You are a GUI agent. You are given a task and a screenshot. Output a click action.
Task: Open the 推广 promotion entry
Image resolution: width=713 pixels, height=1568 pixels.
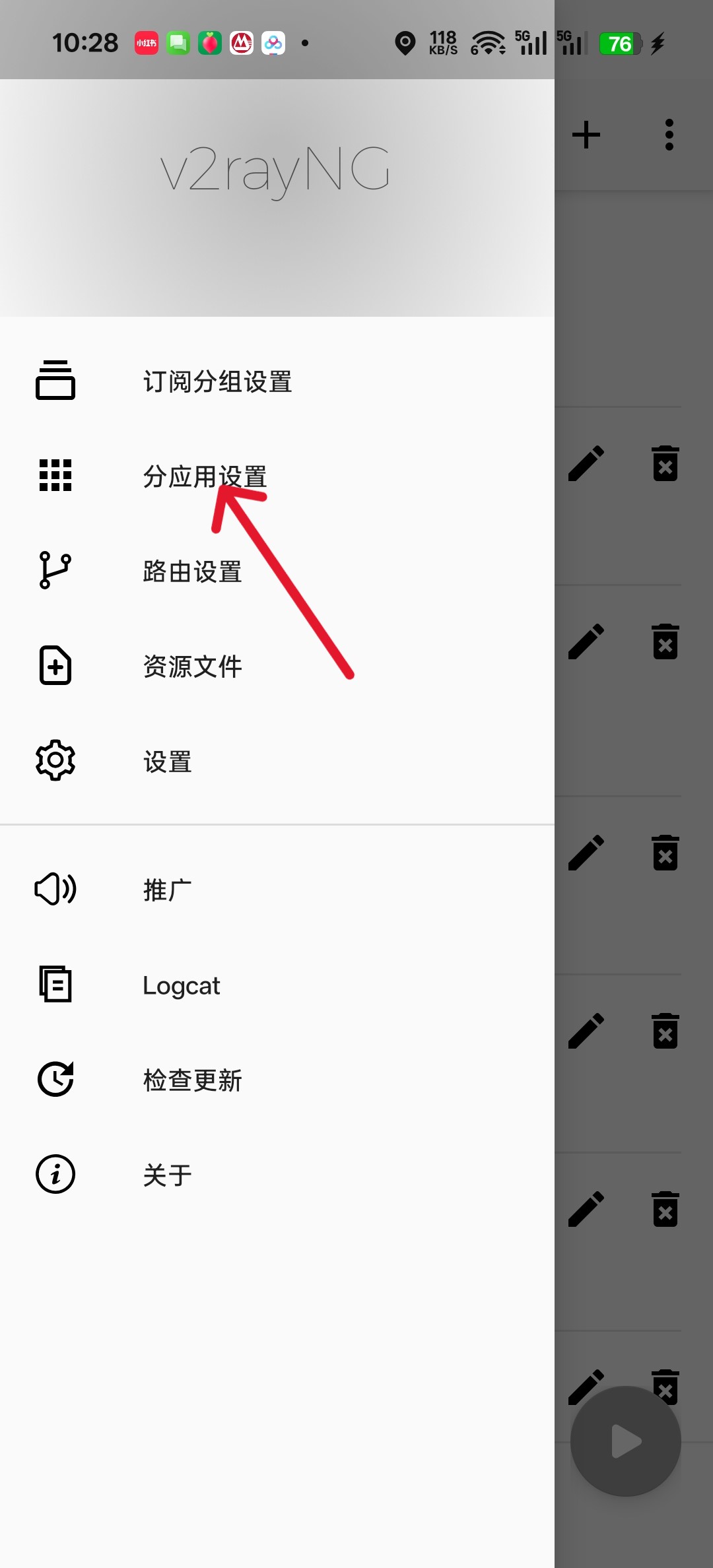pyautogui.click(x=167, y=890)
